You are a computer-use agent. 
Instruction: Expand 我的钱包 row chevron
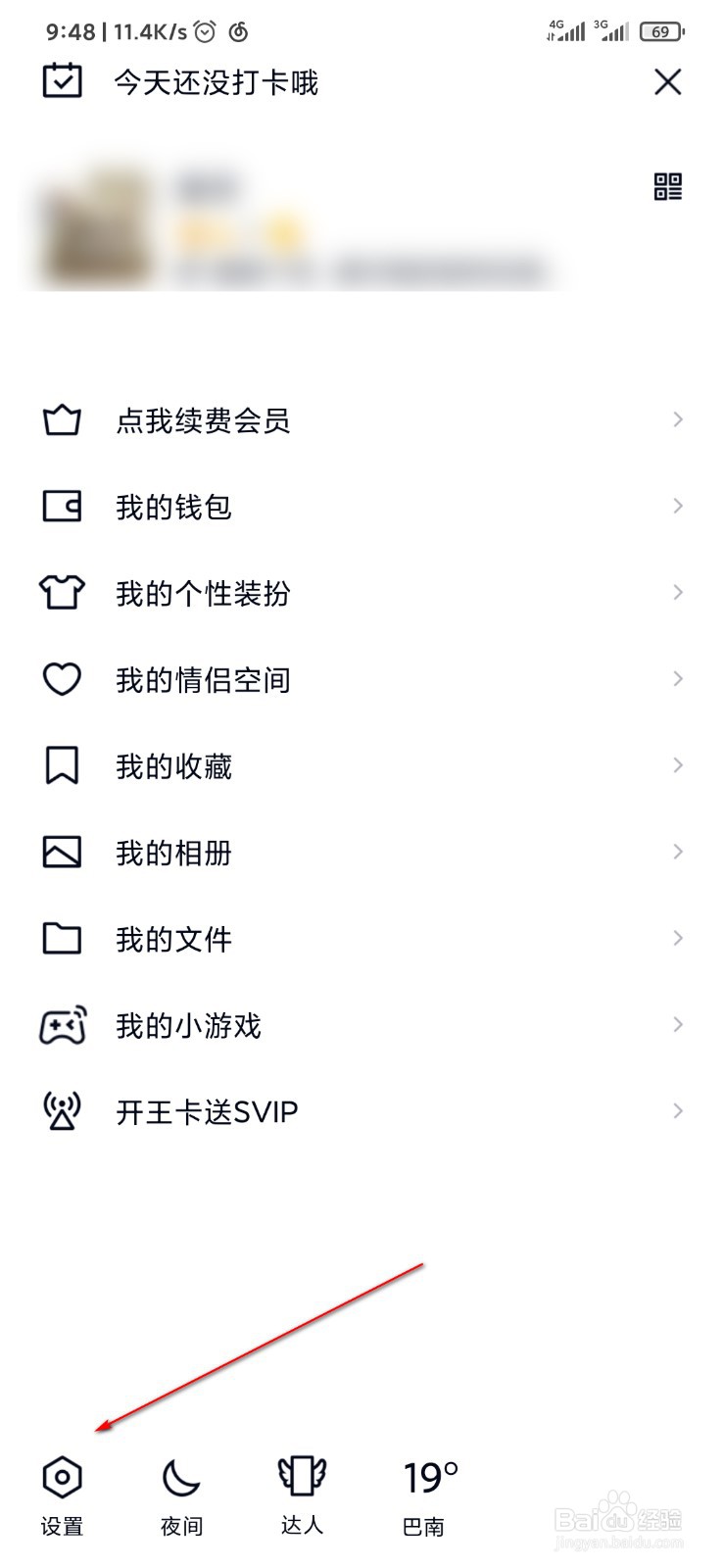pyautogui.click(x=679, y=507)
